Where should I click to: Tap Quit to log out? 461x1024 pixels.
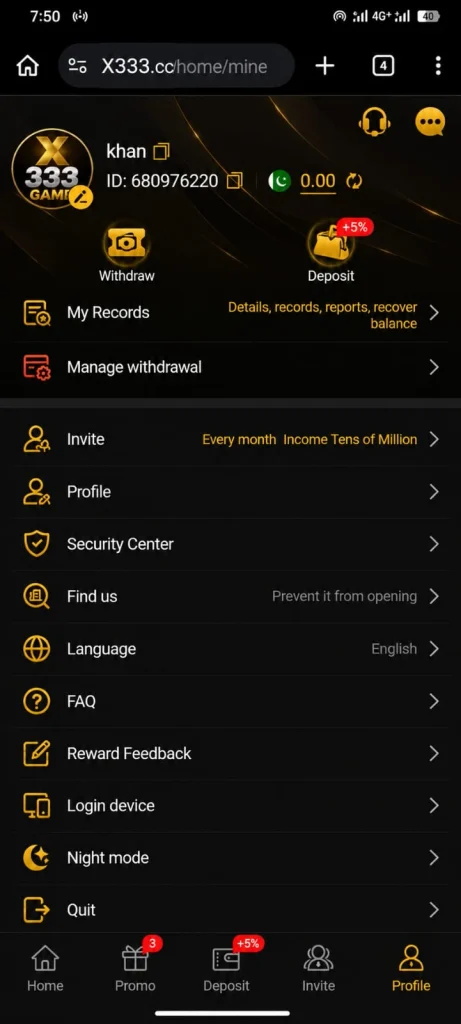click(230, 910)
